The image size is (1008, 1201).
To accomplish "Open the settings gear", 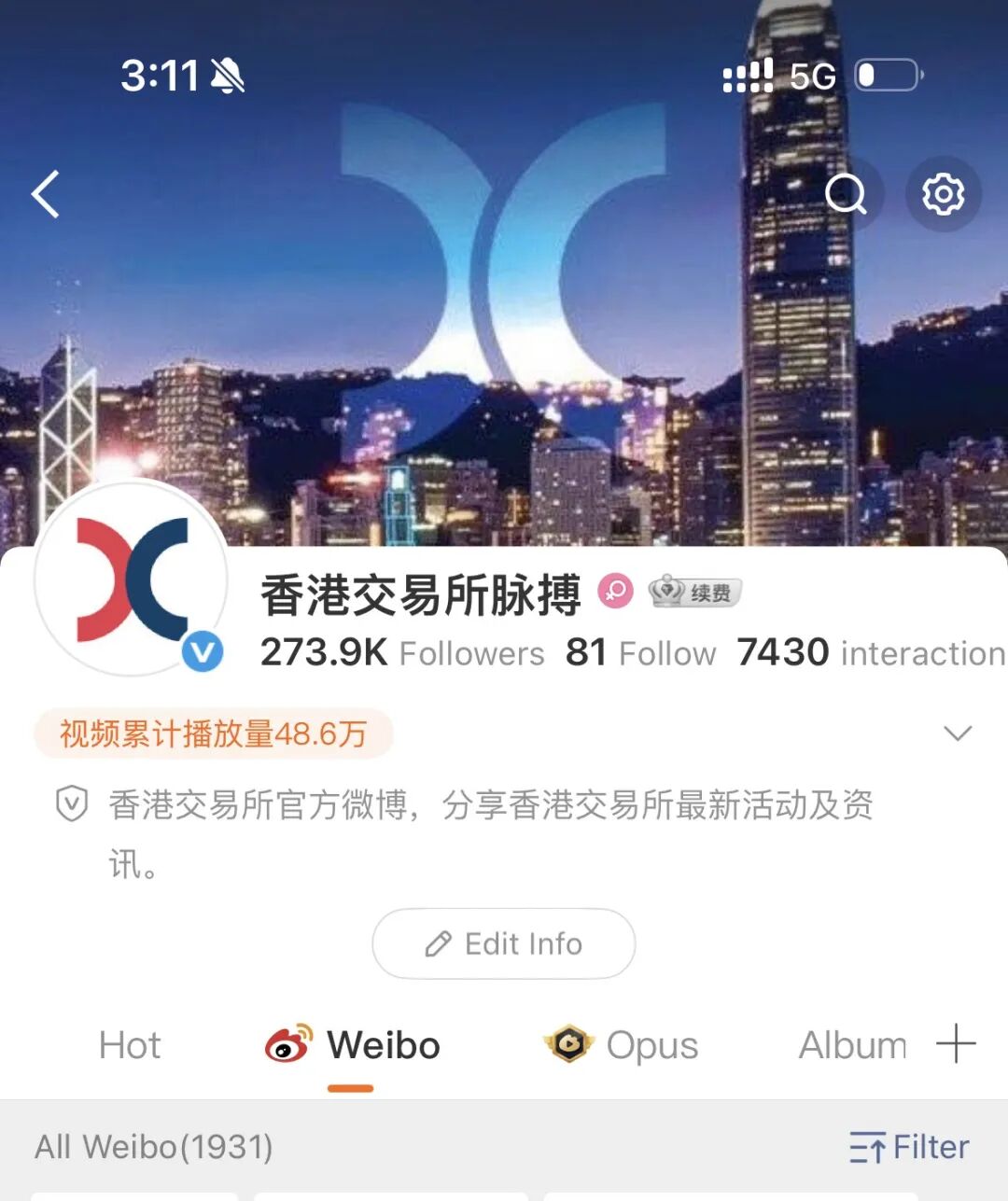I will (943, 194).
